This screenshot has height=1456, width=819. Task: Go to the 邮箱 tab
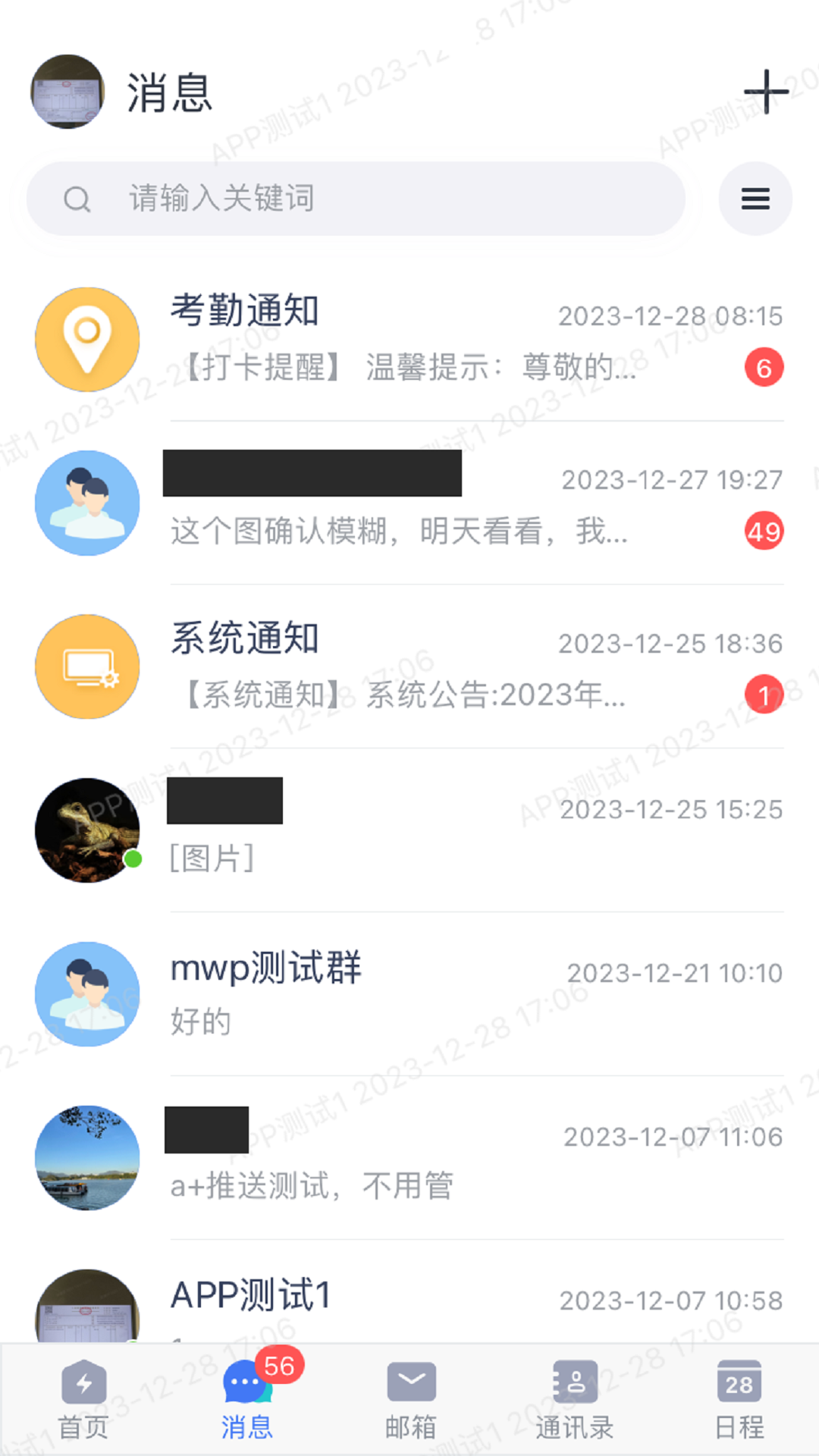(x=411, y=1401)
